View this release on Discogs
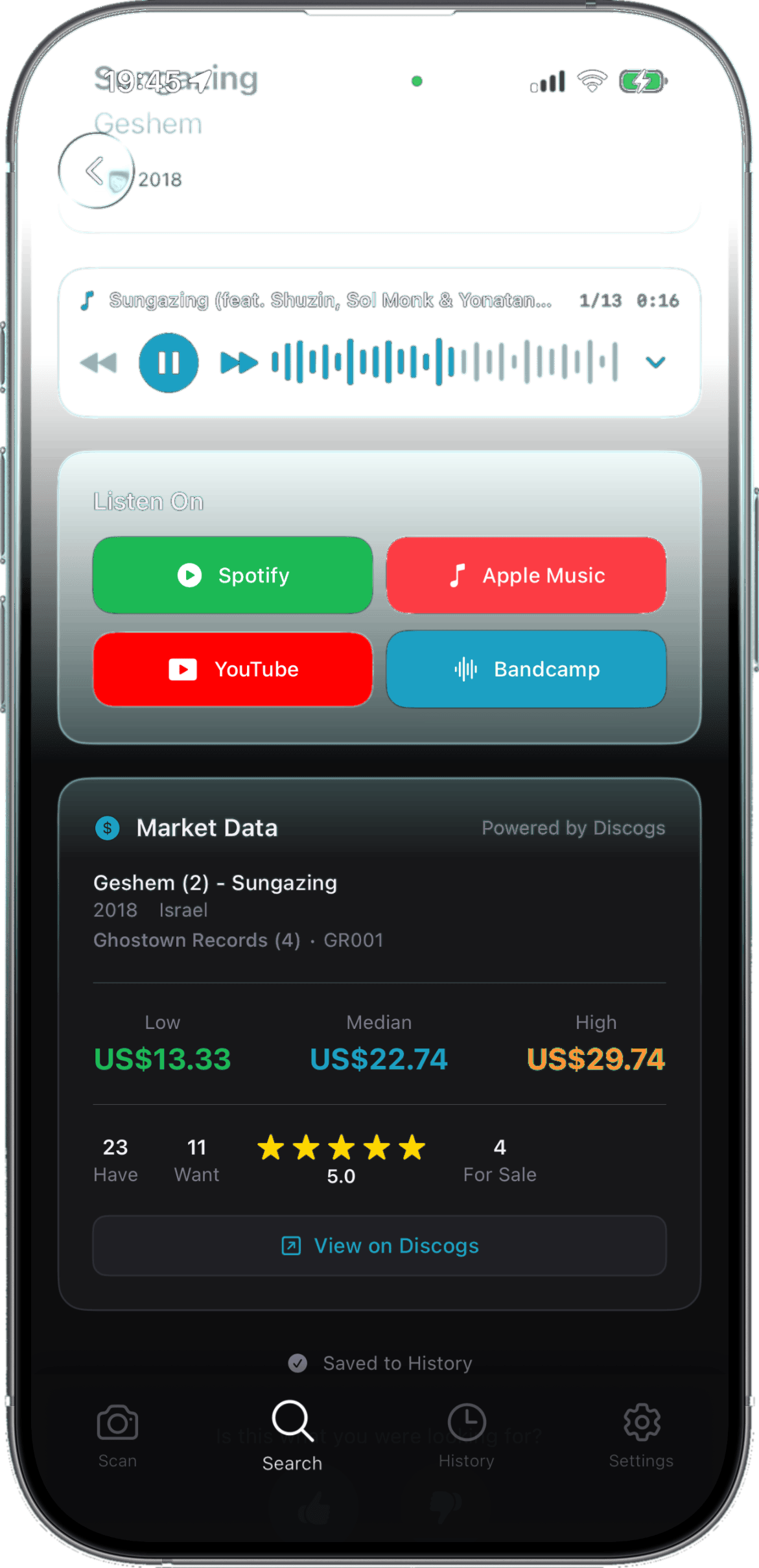This screenshot has width=759, height=1568. click(x=379, y=1245)
